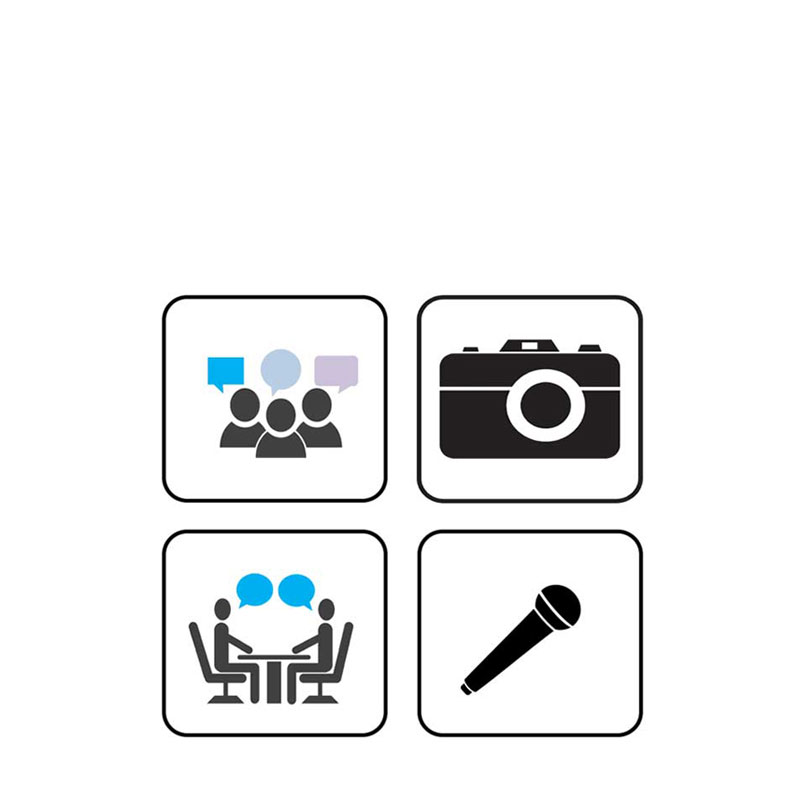
Task: Select the microphone tile
Action: pyautogui.click(x=529, y=634)
